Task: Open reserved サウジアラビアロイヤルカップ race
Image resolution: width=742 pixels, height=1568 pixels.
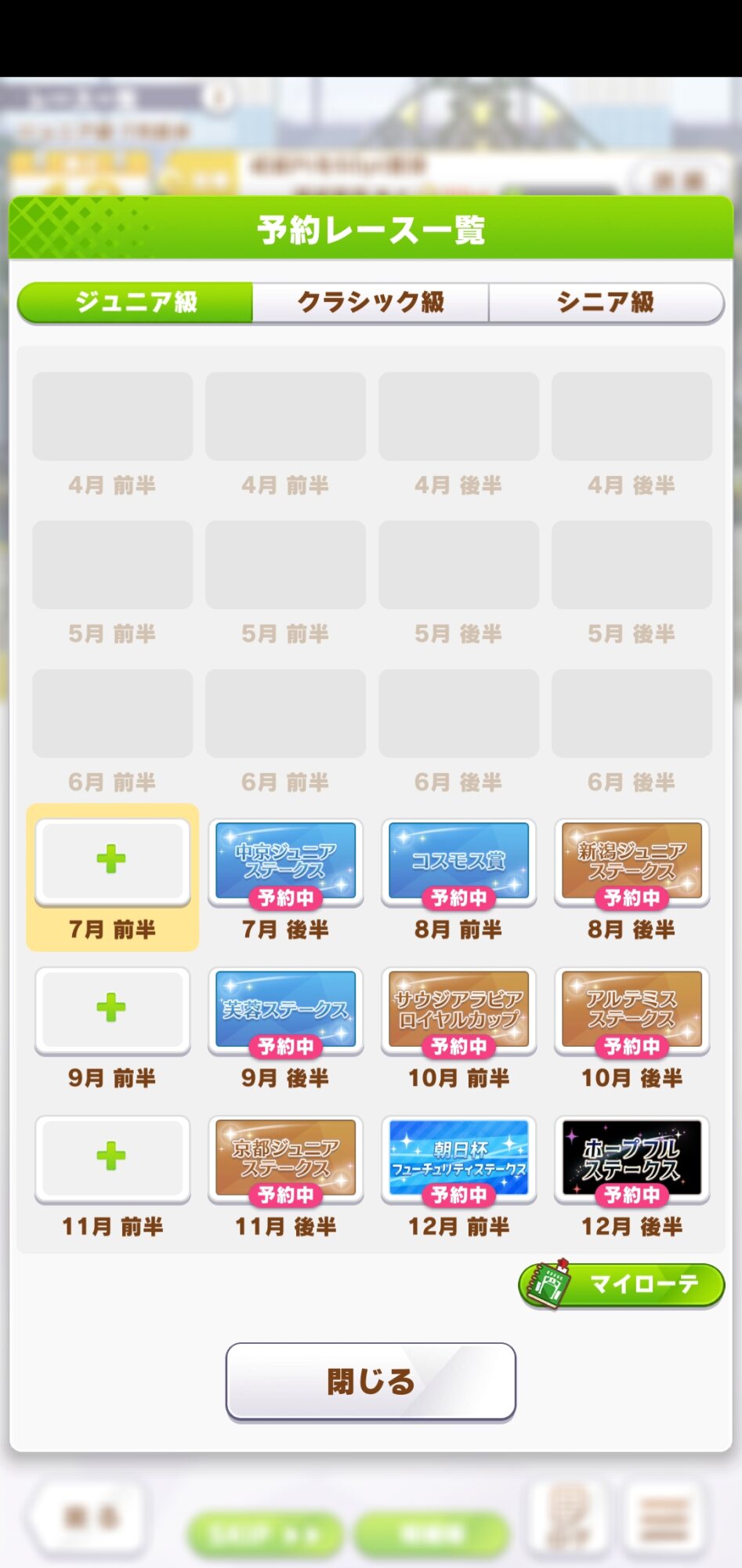Action: 458,1010
